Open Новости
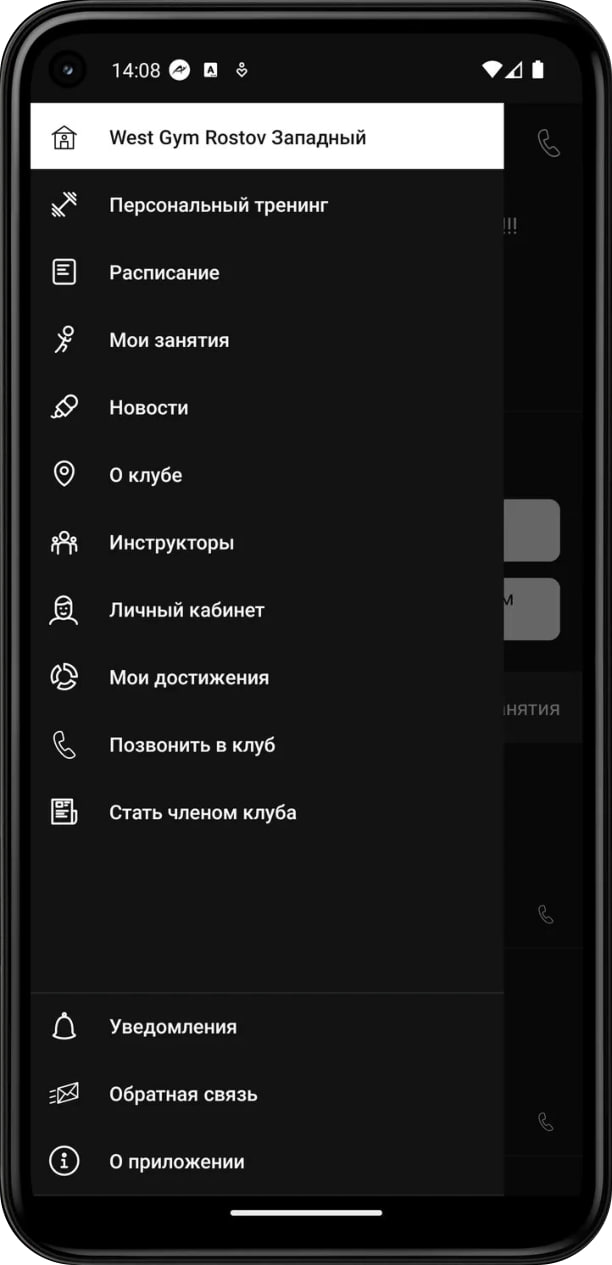This screenshot has height=1265, width=612. pos(148,408)
